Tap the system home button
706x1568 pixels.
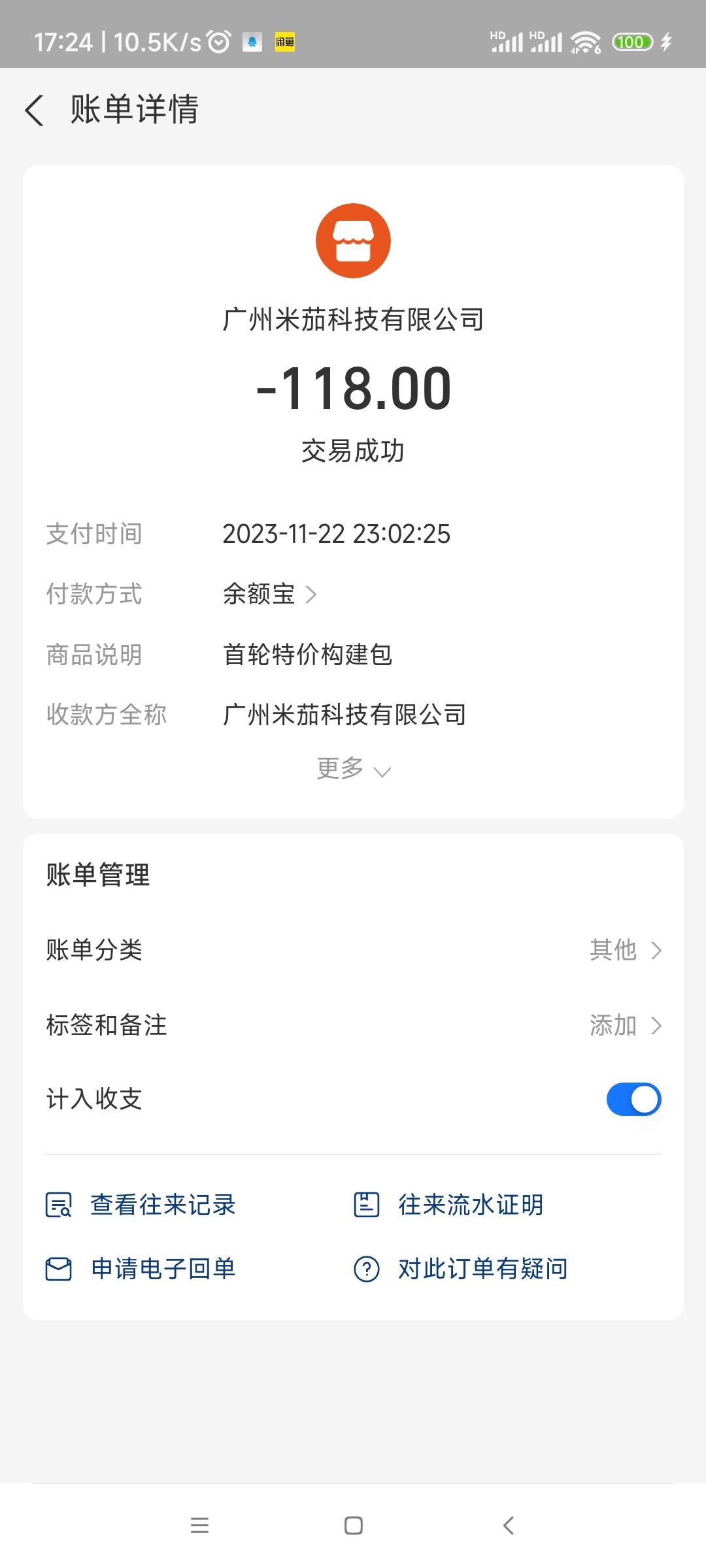coord(353,1526)
